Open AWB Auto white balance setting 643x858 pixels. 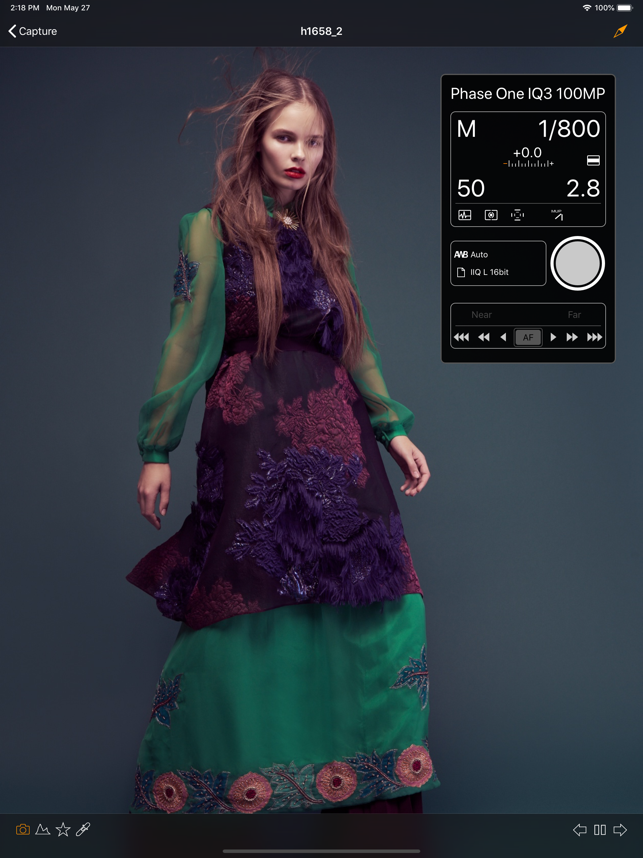coord(498,254)
